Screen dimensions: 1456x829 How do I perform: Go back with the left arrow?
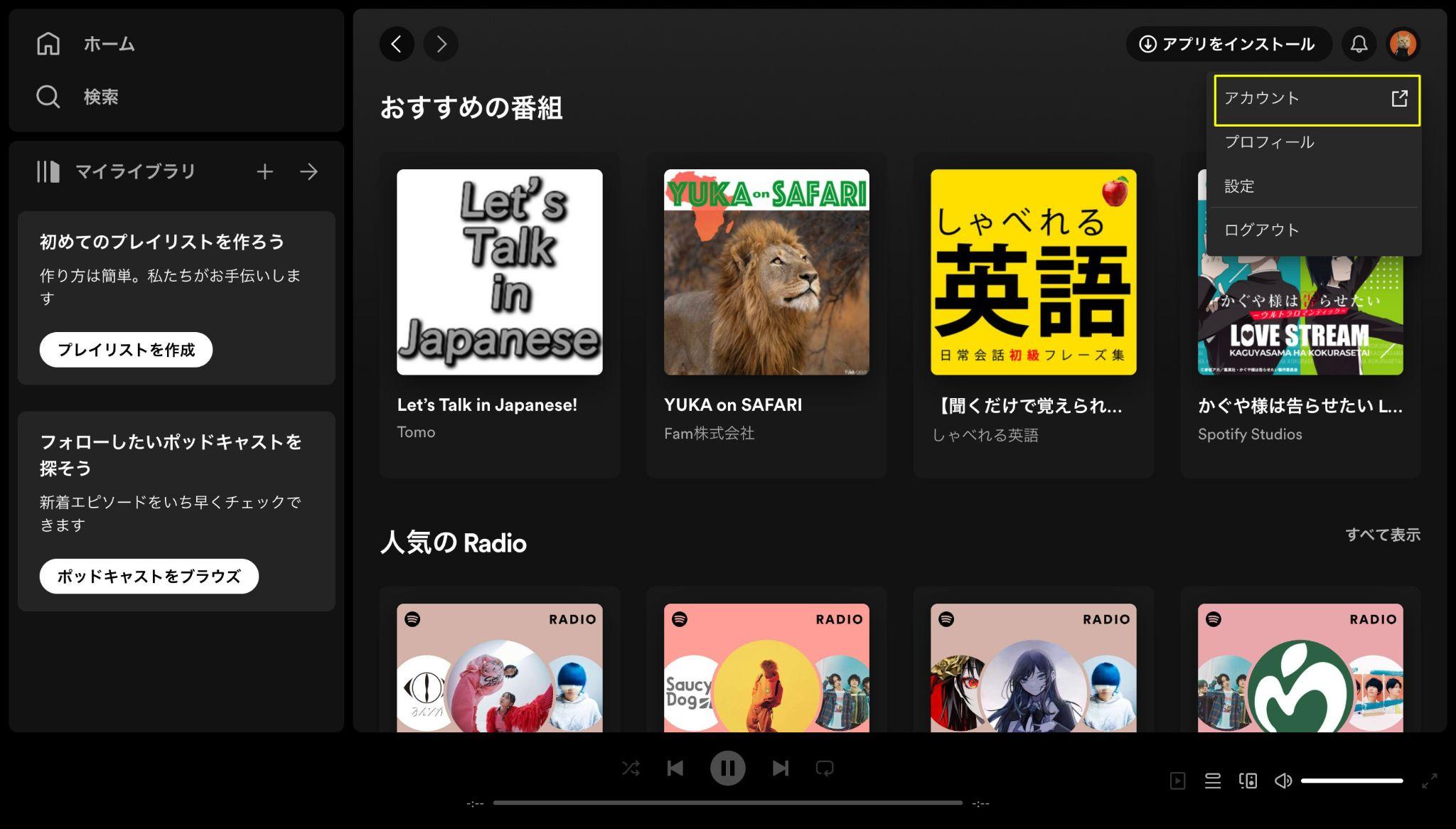pos(397,44)
